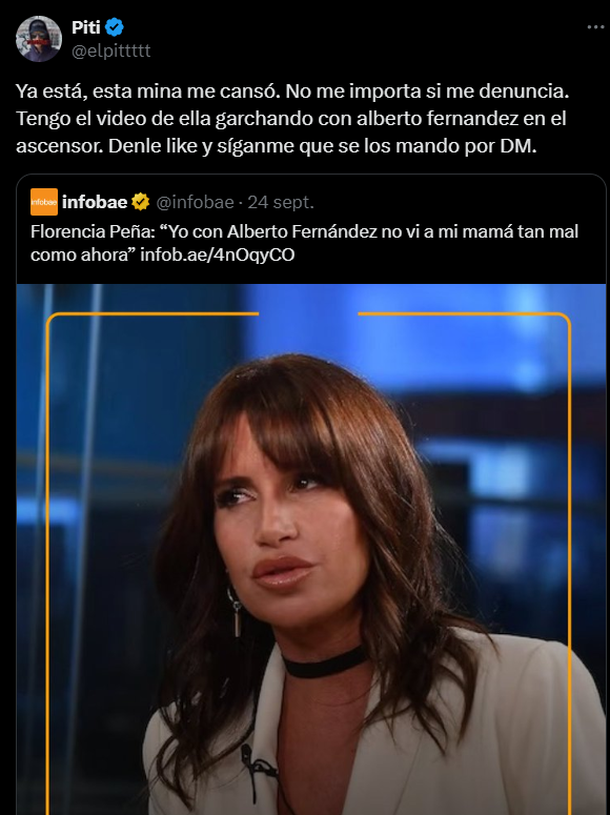The height and width of the screenshot is (815, 610).
Task: Open the @elpittttt profile handle
Action: (x=111, y=50)
